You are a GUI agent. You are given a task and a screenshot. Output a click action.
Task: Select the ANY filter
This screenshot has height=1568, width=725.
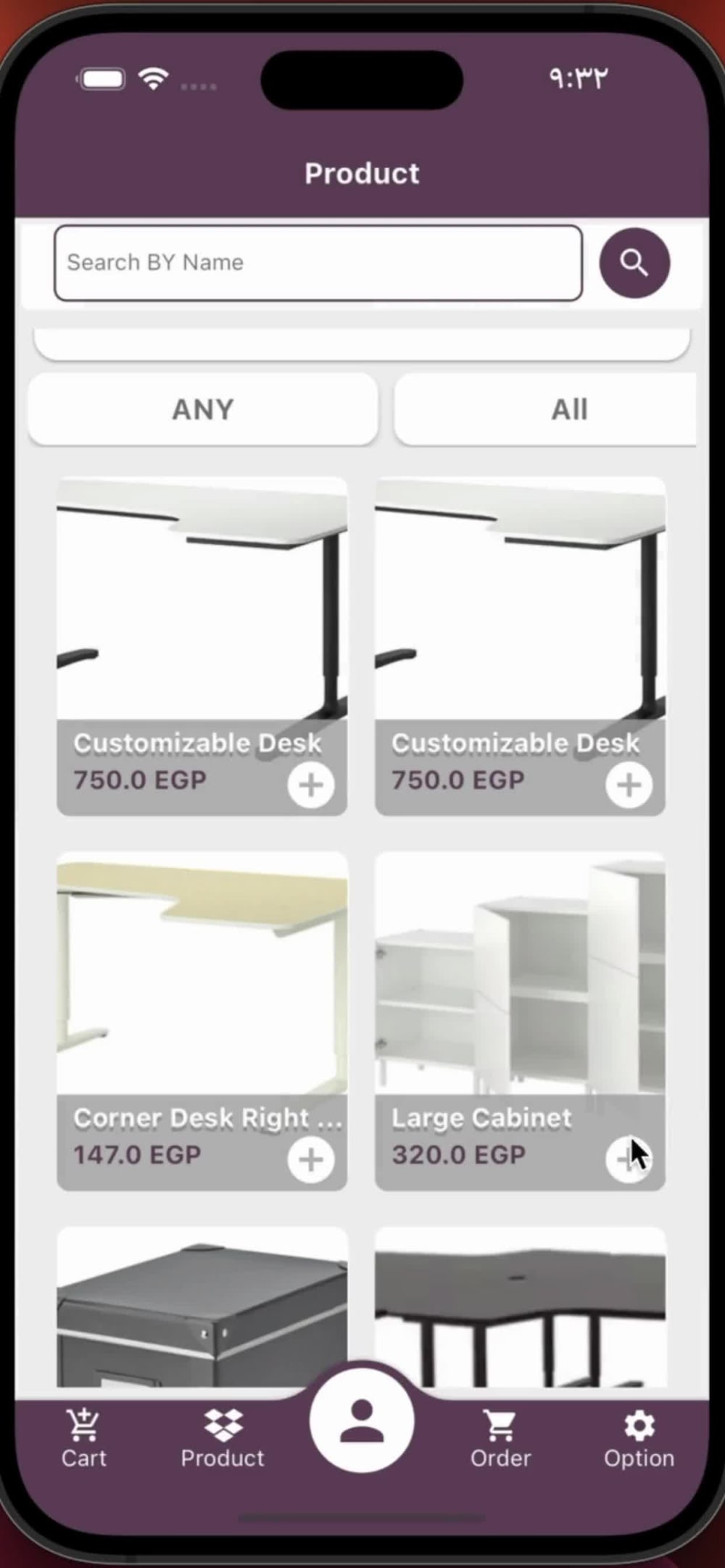(x=203, y=409)
